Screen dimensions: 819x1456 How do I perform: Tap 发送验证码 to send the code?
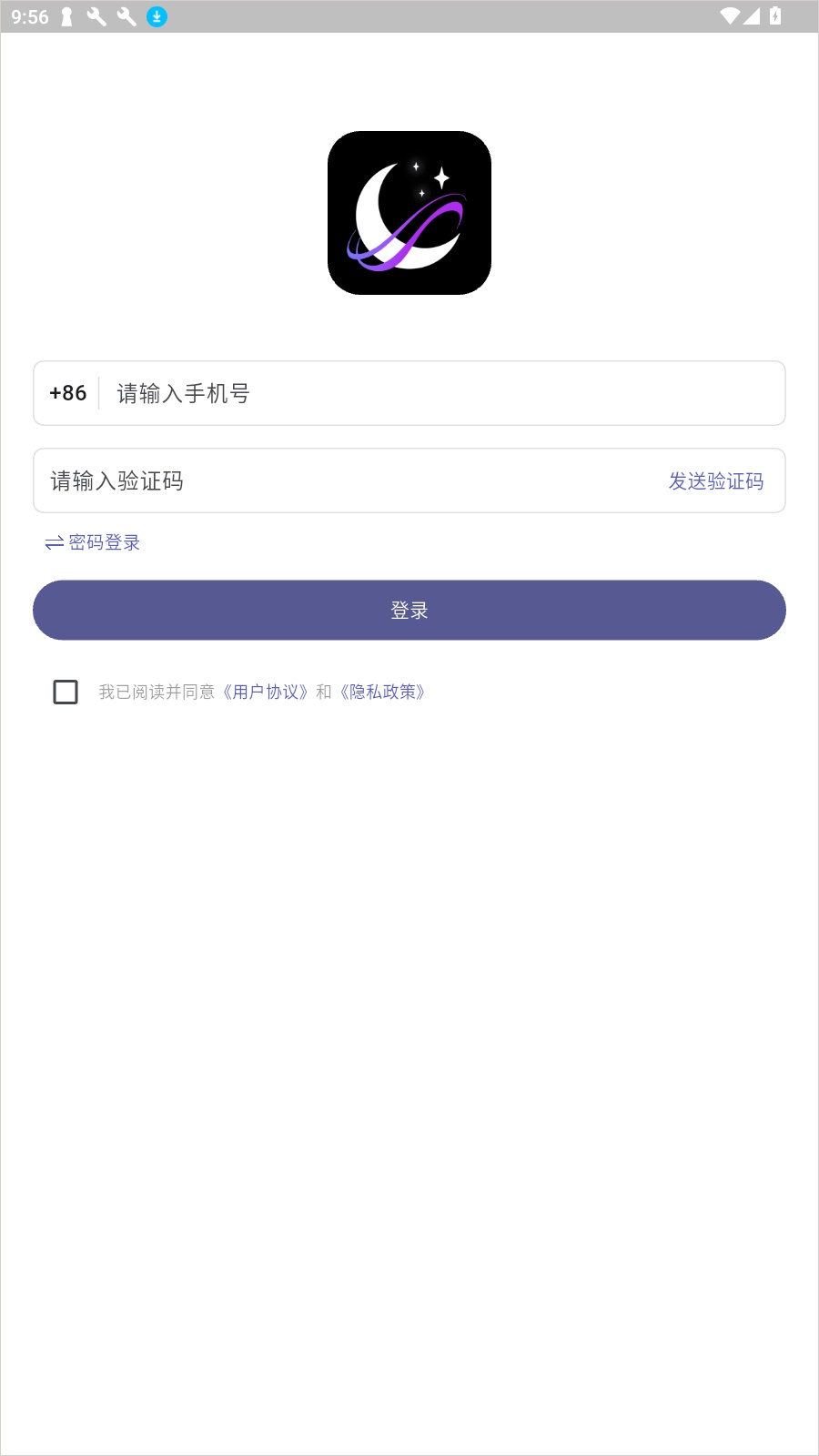pyautogui.click(x=716, y=481)
